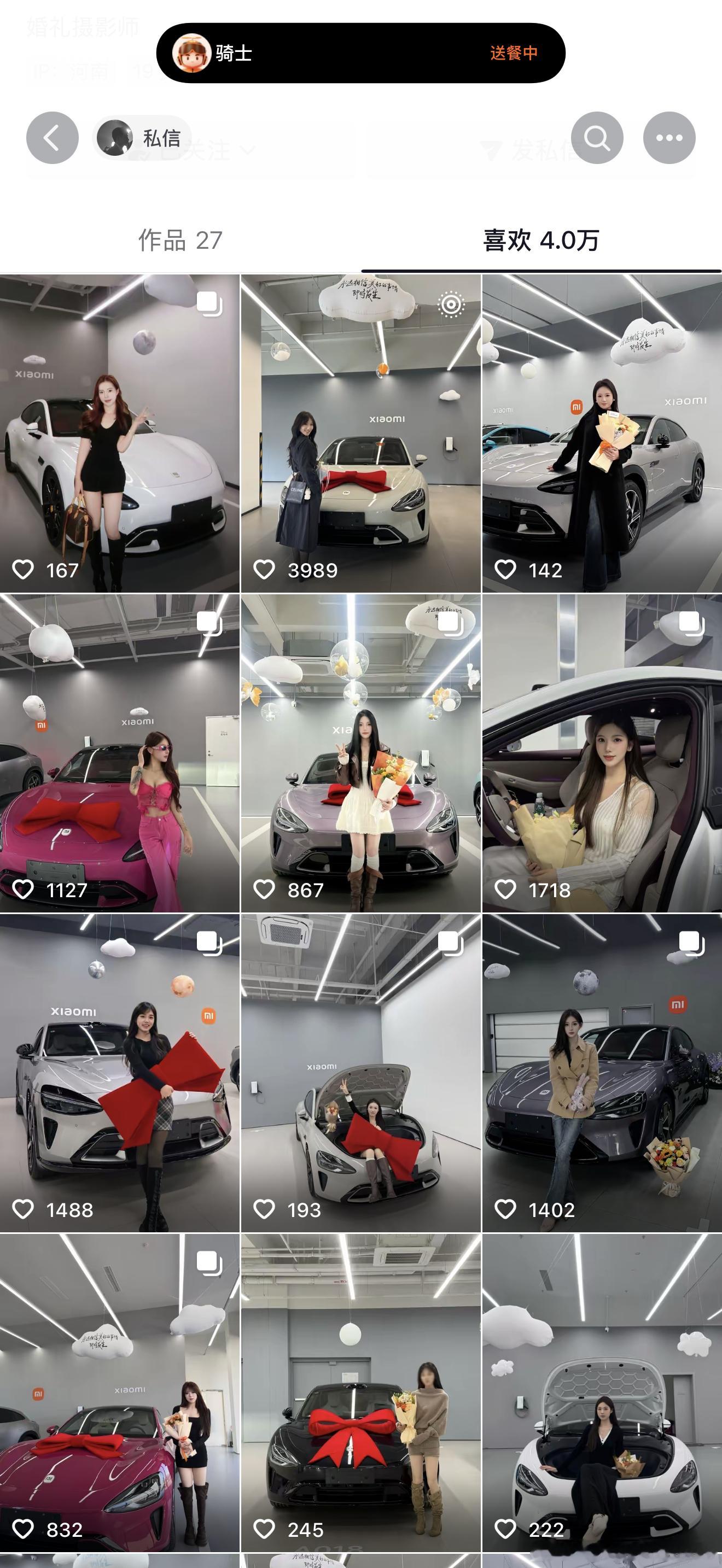Image resolution: width=722 pixels, height=1568 pixels.
Task: View the post with 867 likes
Action: pyautogui.click(x=360, y=753)
